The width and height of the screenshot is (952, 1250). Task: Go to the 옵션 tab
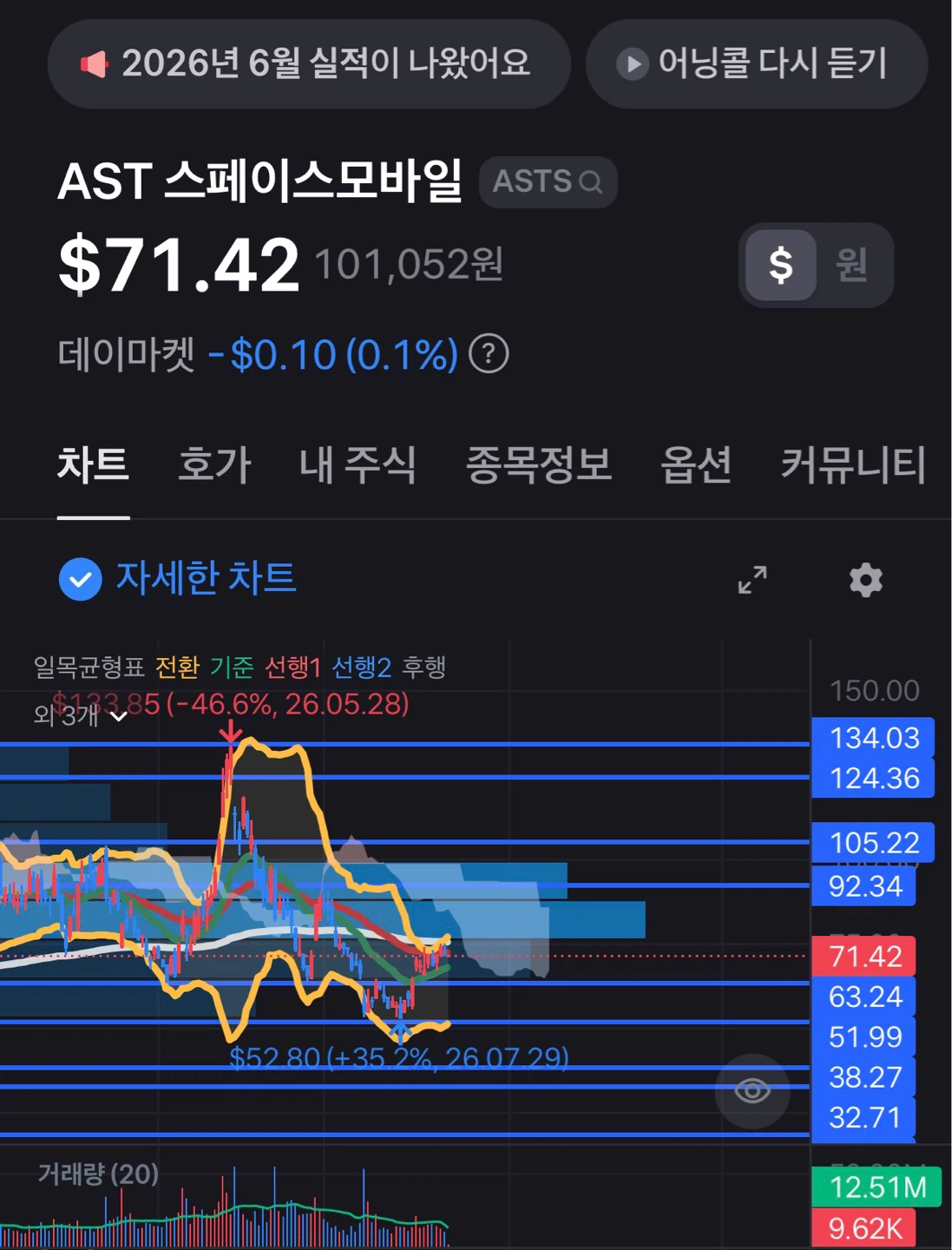pos(696,464)
